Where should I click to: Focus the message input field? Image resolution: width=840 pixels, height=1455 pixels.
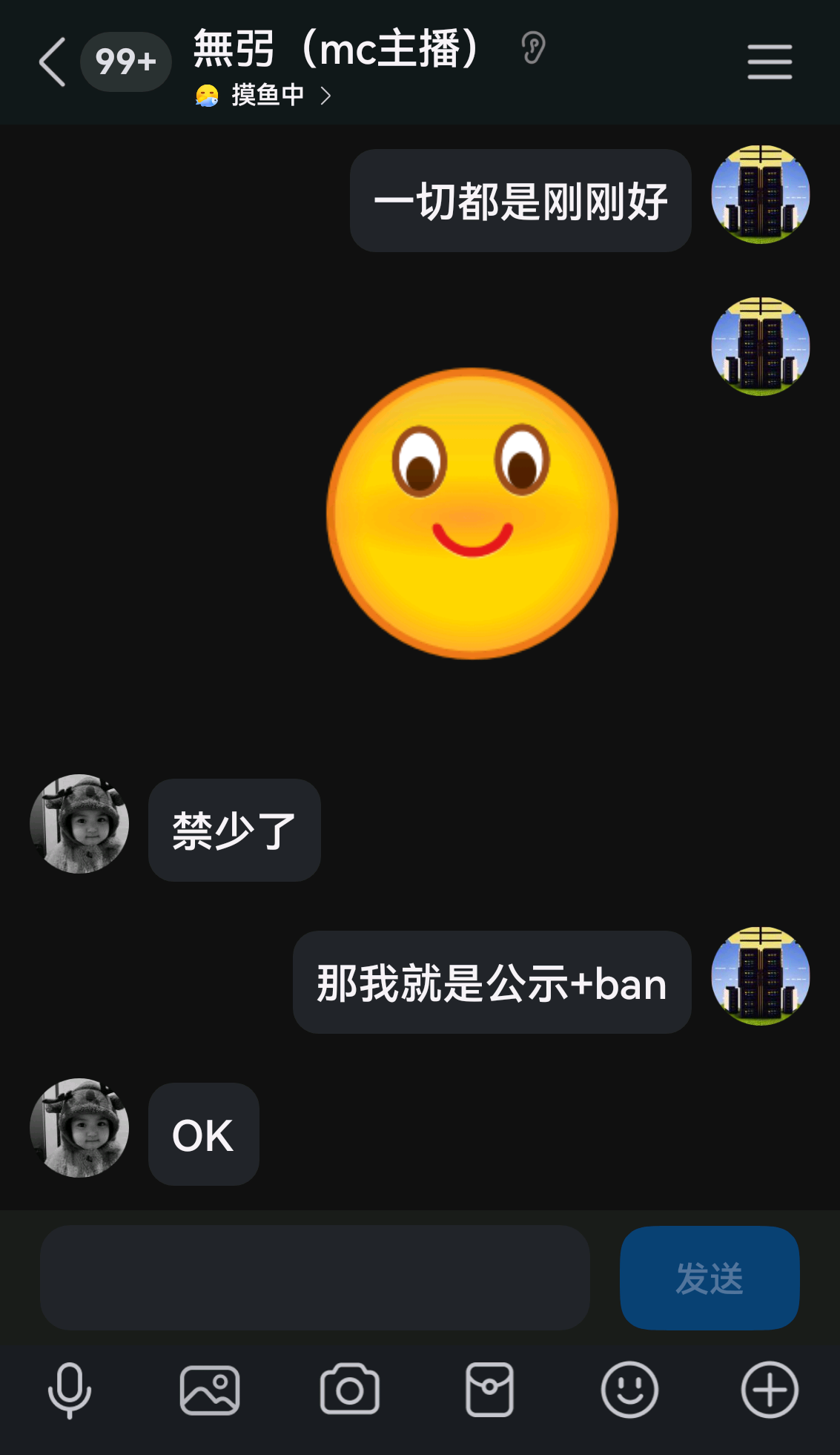click(315, 1277)
